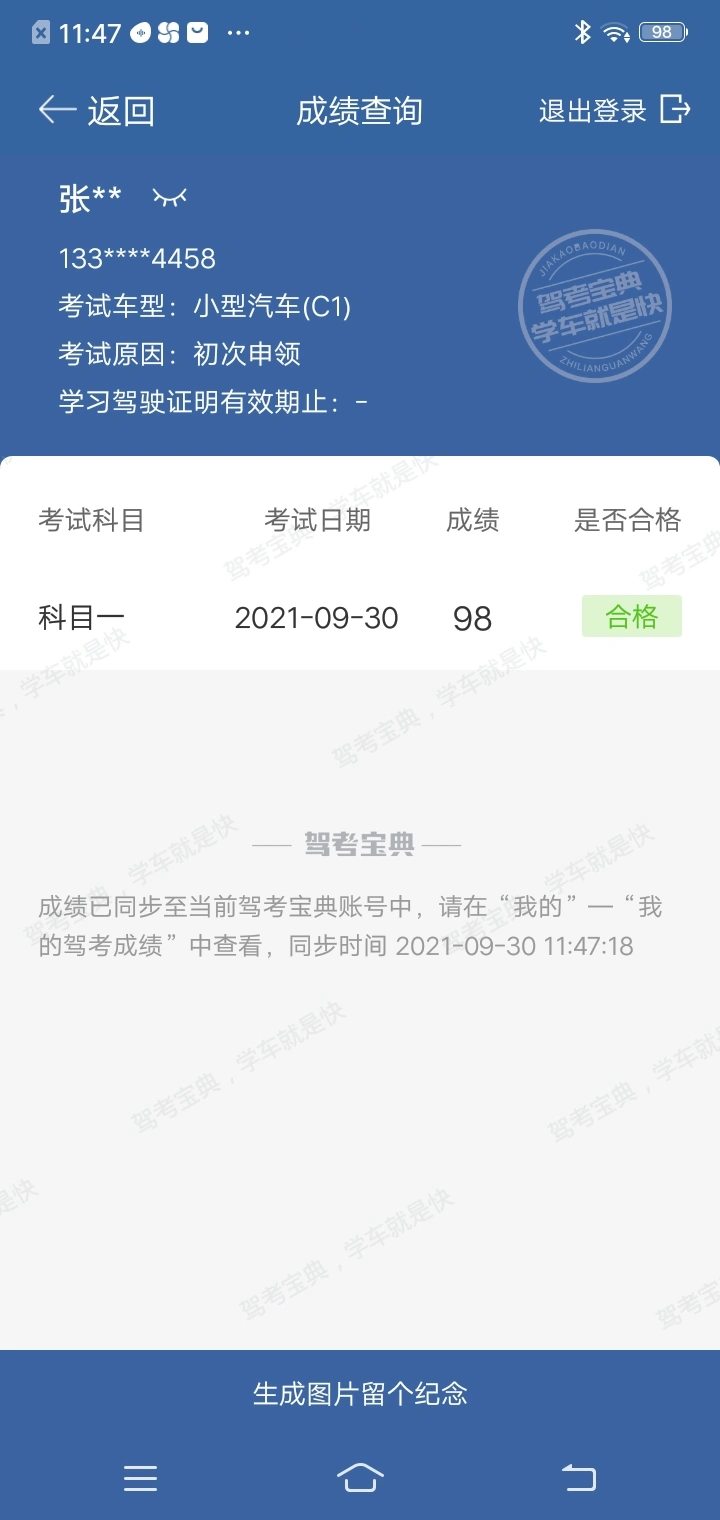Reveal hidden name with the eye icon
This screenshot has width=720, height=1520.
[x=169, y=197]
